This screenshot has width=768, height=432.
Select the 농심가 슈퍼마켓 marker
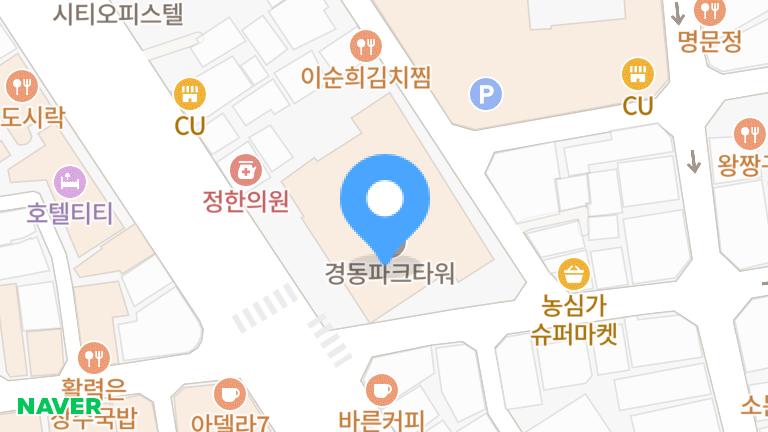click(574, 272)
